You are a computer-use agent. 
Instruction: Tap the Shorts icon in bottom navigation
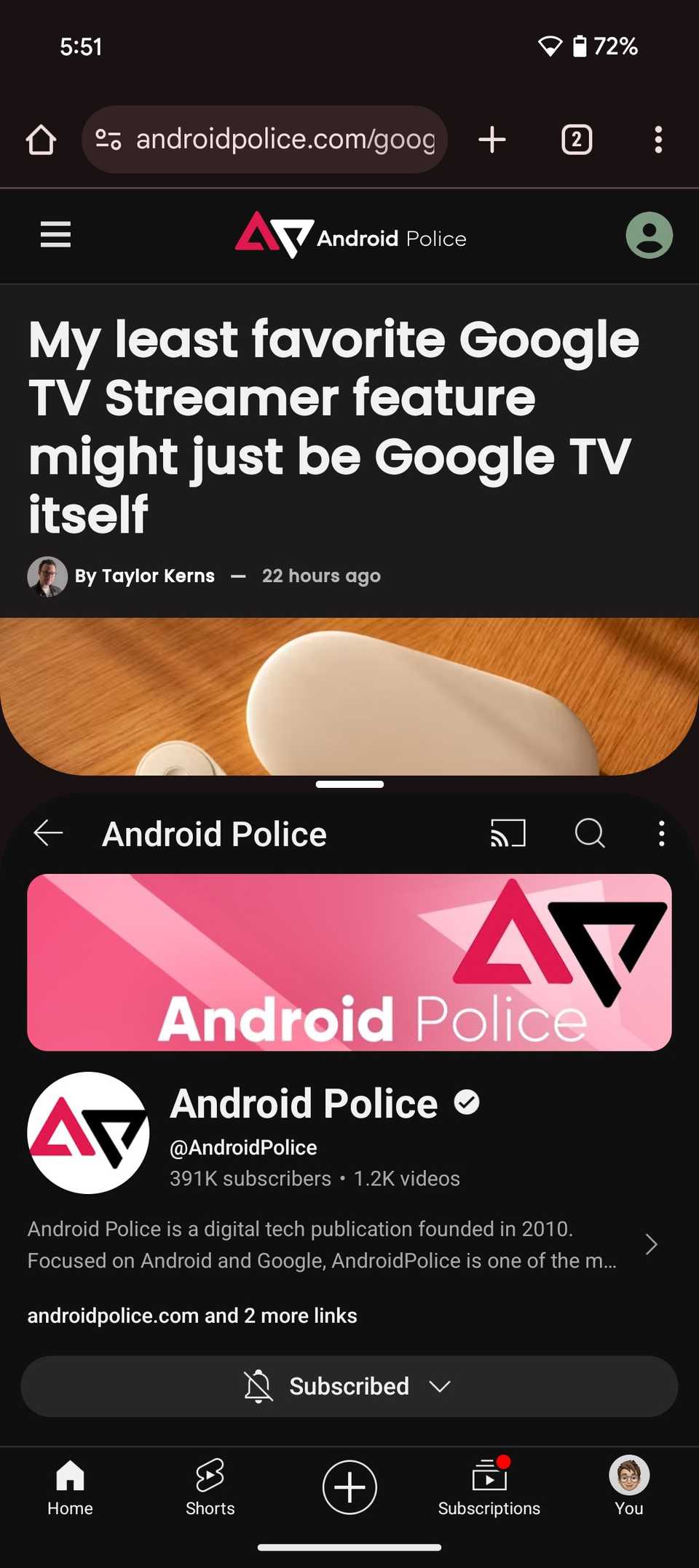(210, 1487)
